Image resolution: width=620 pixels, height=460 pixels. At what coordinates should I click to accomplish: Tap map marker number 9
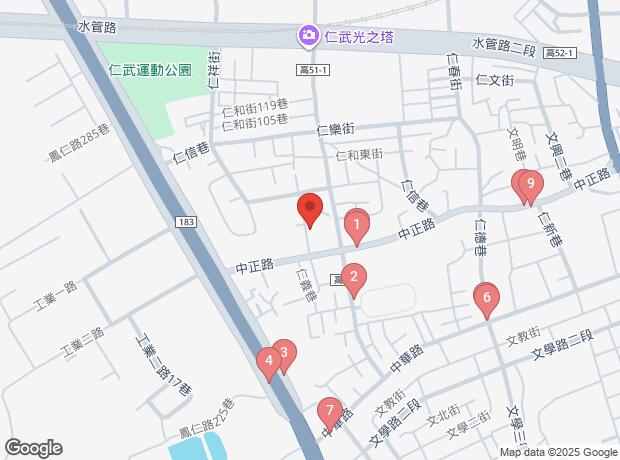(x=530, y=186)
